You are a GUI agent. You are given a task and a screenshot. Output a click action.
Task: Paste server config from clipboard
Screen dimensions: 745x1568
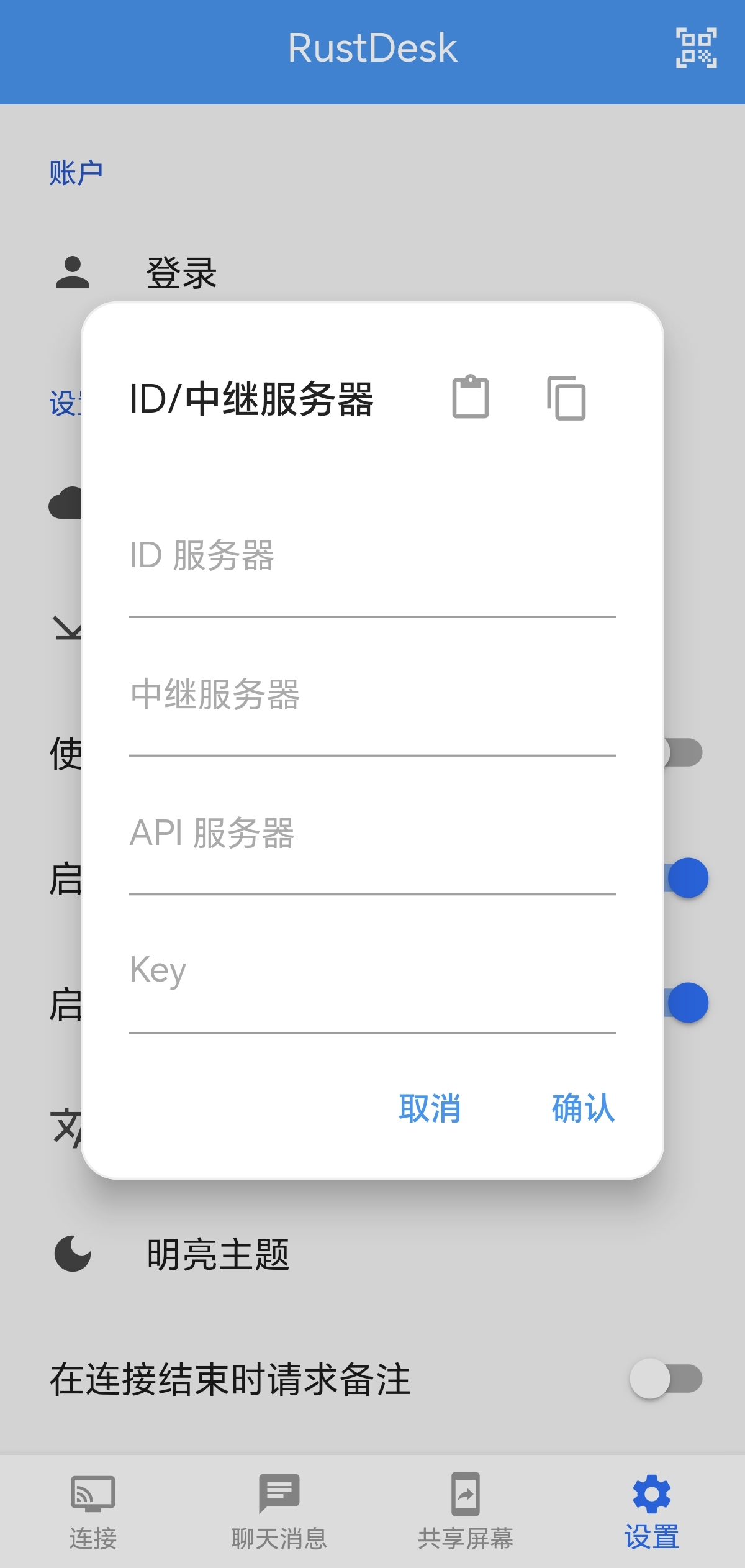click(x=470, y=397)
